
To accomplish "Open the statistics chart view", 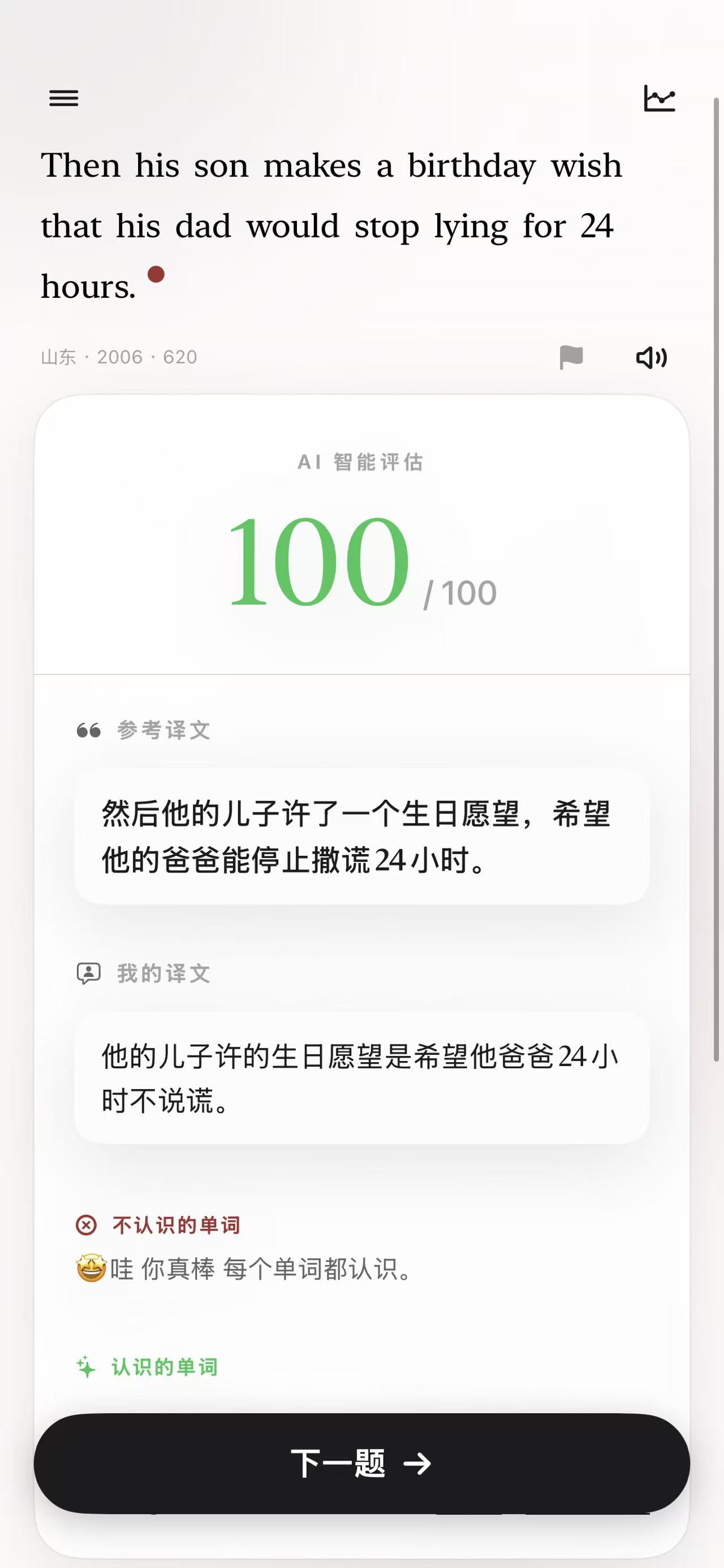I will tap(661, 98).
